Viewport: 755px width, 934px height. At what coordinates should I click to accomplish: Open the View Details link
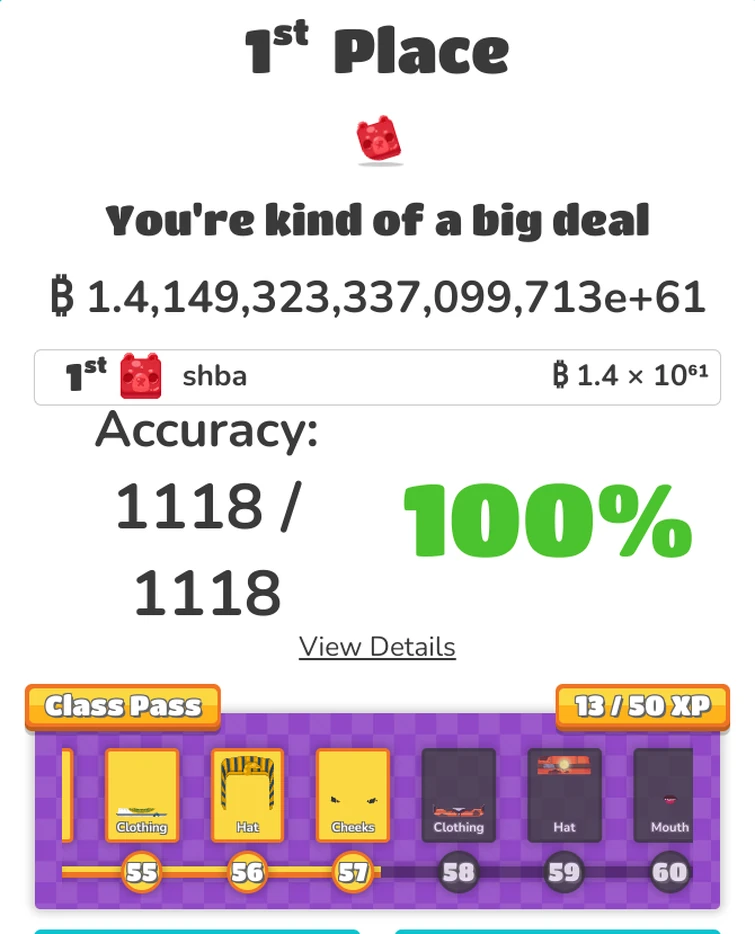tap(377, 647)
